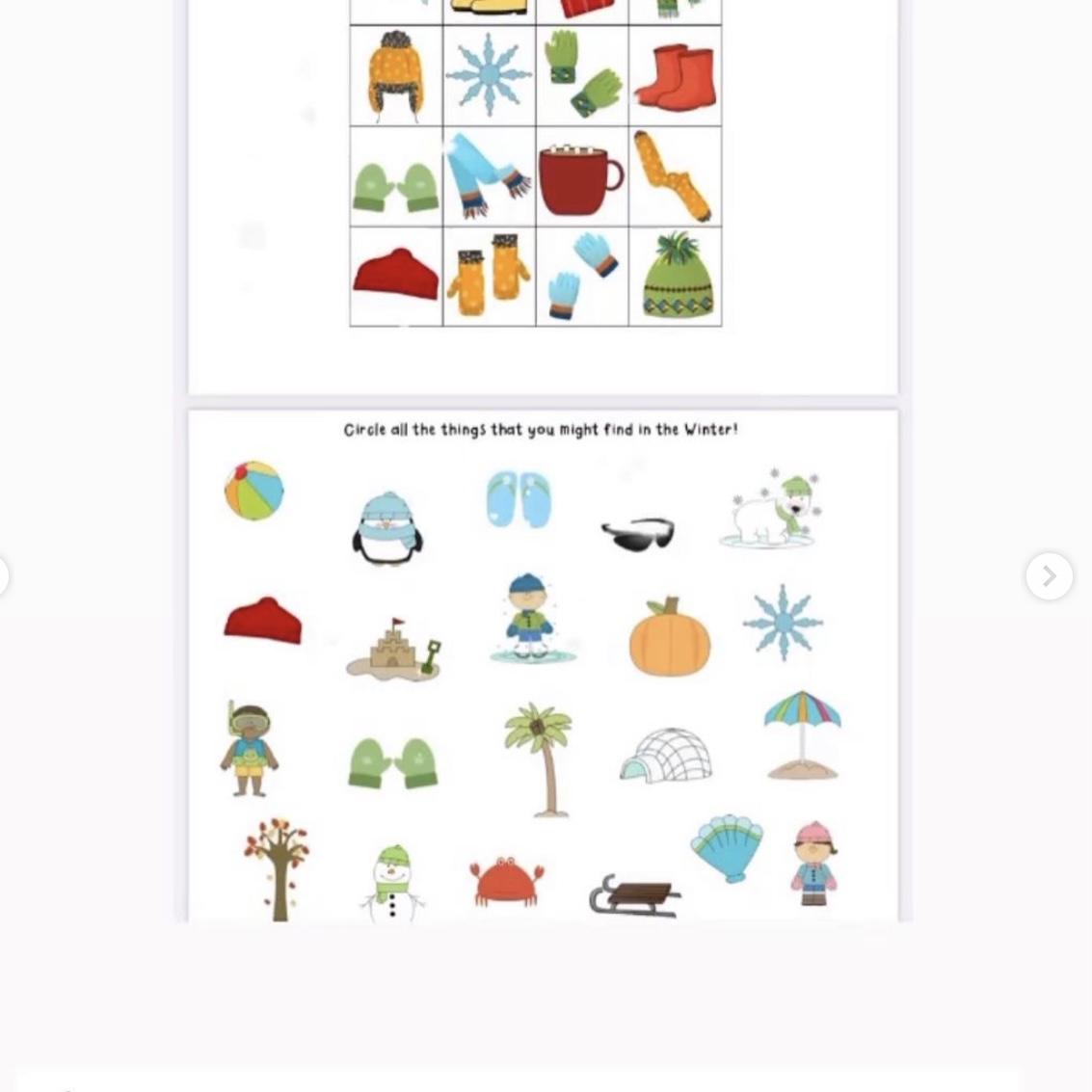Go back to the previous carousel image
The height and width of the screenshot is (1092, 1092).
[3, 576]
